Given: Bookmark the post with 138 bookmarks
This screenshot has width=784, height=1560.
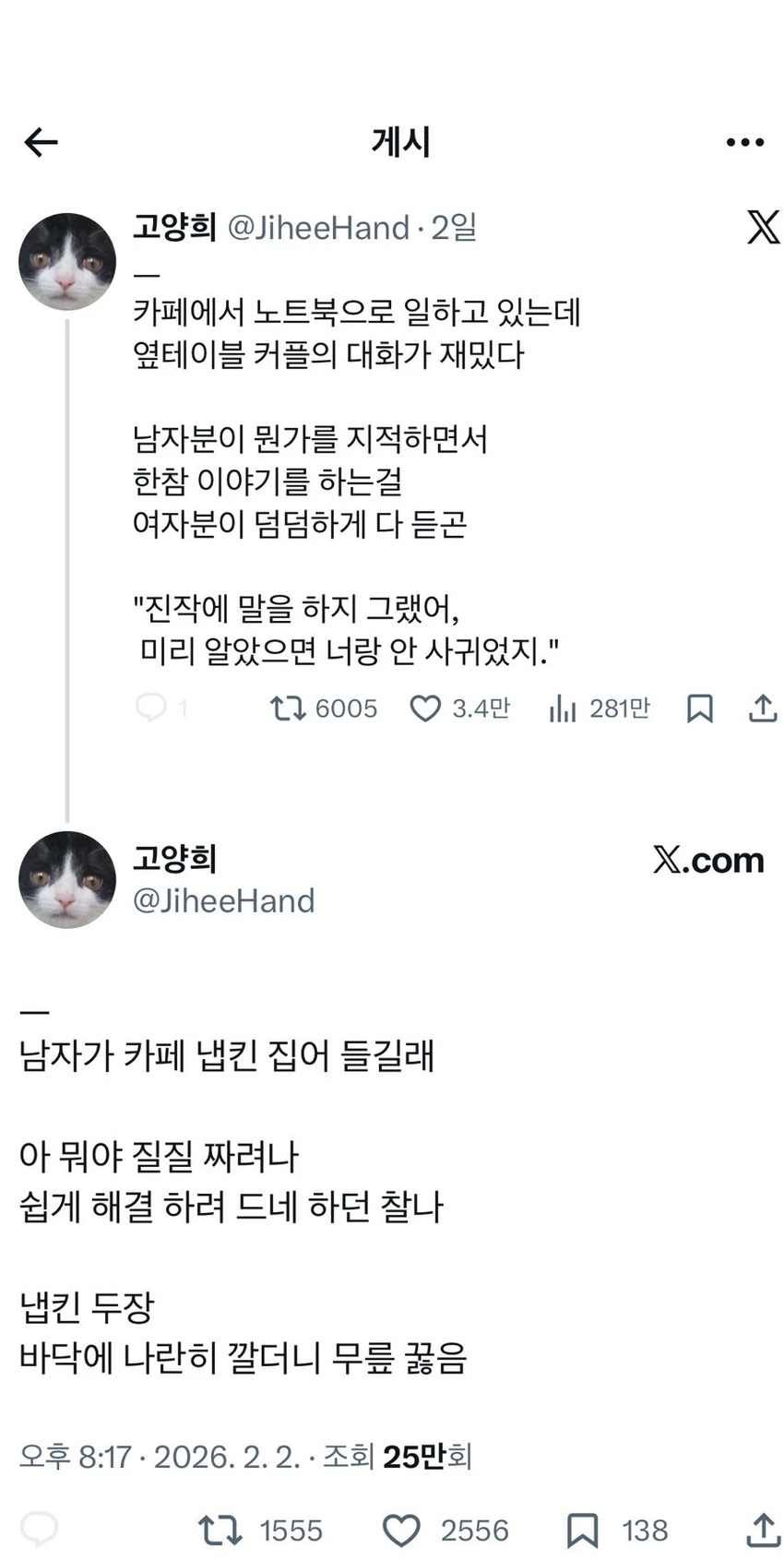Looking at the screenshot, I should tap(582, 1530).
